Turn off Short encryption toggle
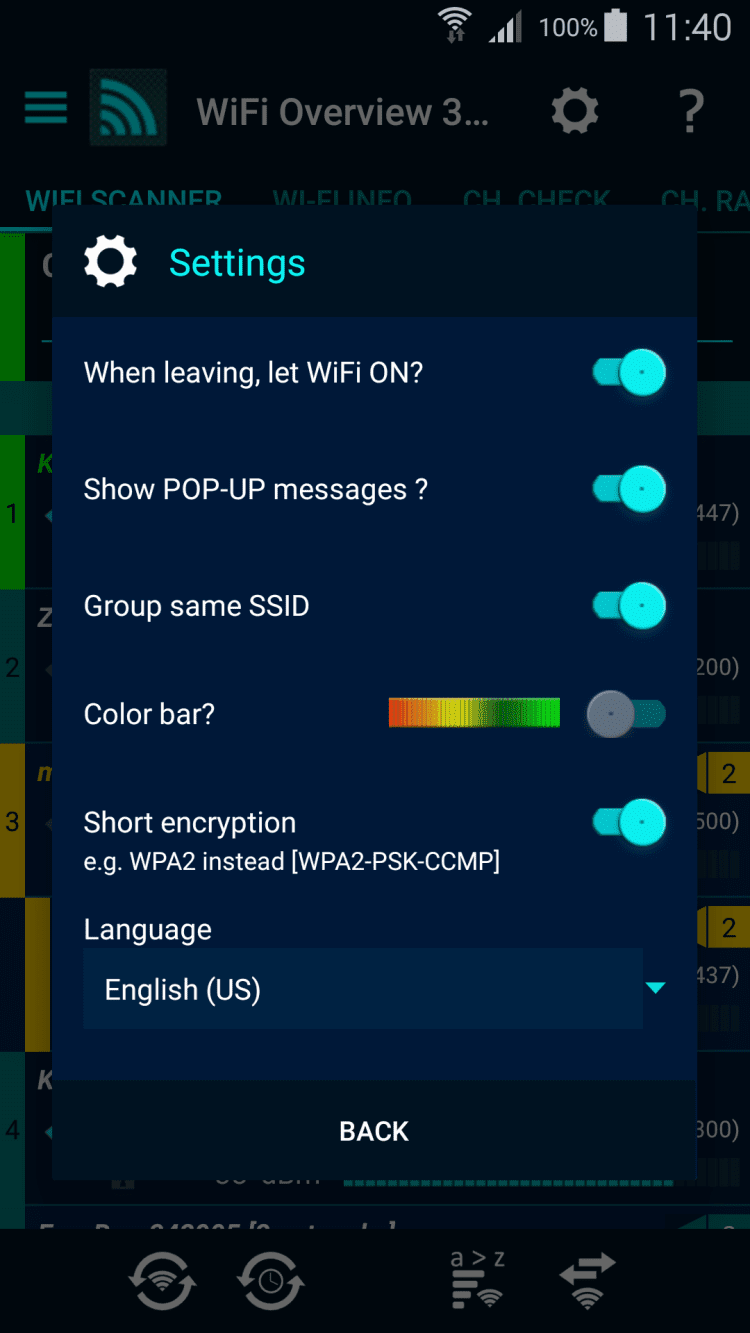This screenshot has width=750, height=1333. tap(628, 823)
